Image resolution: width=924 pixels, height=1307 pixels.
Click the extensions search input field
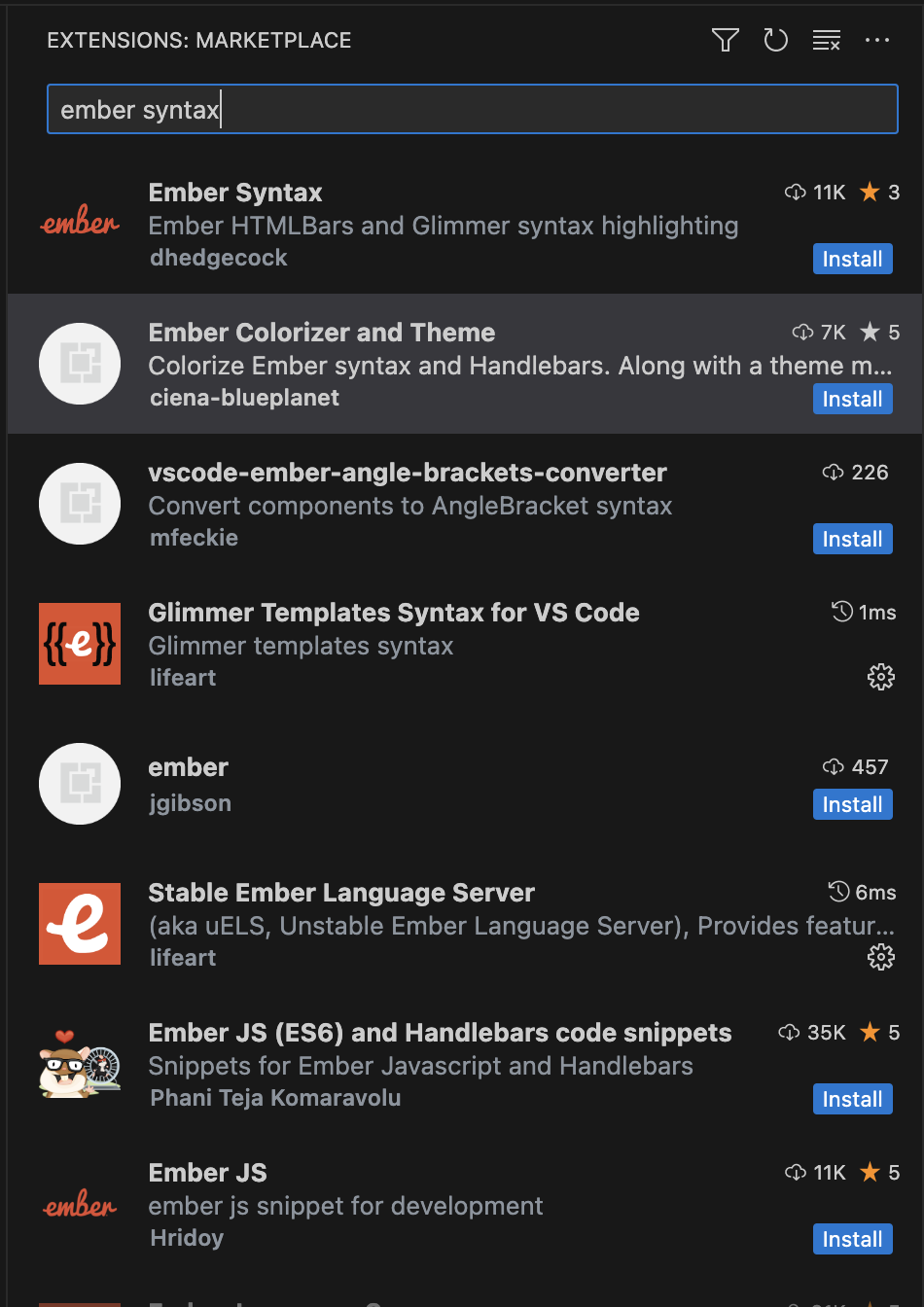[x=472, y=109]
